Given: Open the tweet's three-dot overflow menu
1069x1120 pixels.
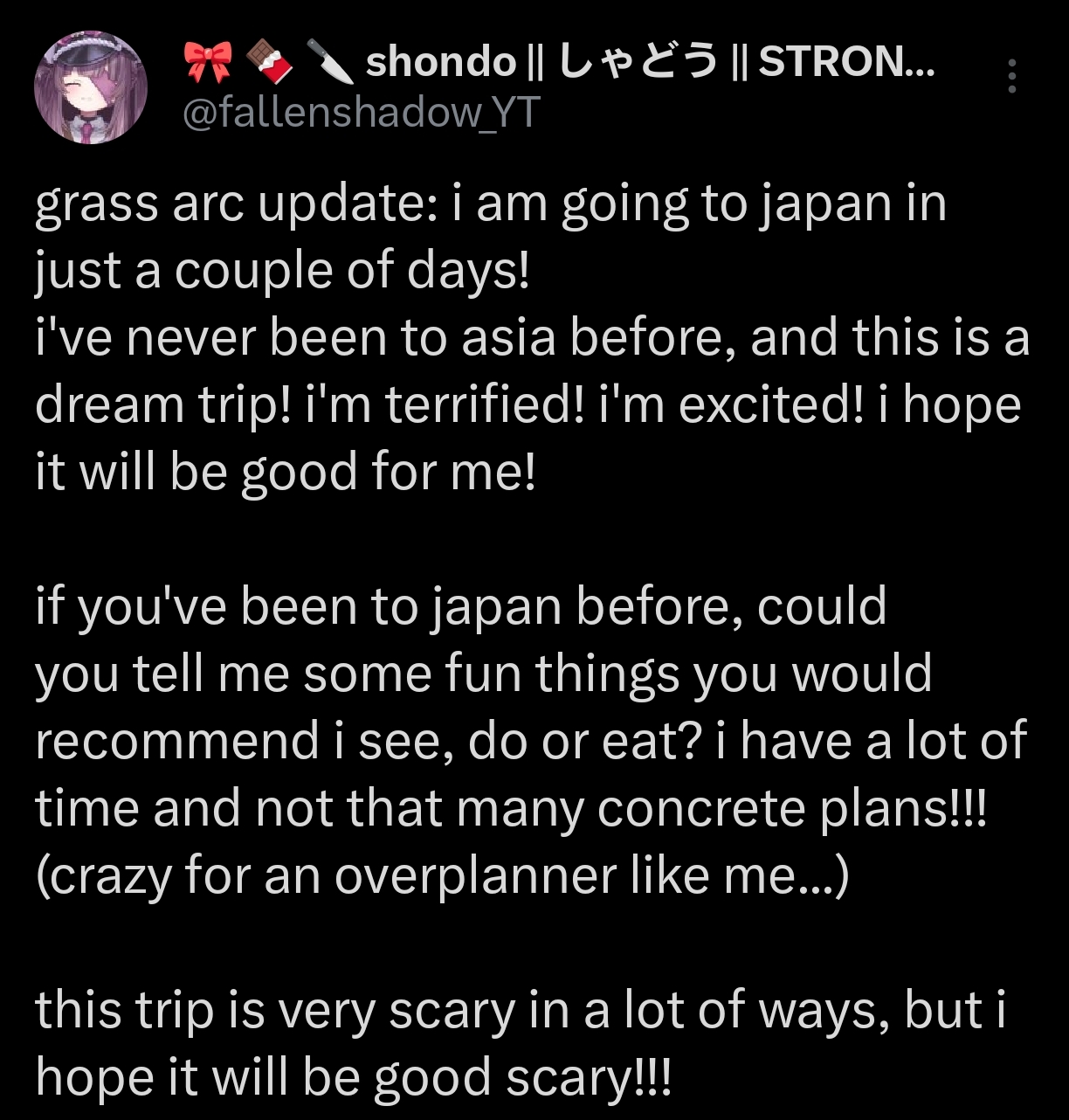Looking at the screenshot, I should 1011,76.
